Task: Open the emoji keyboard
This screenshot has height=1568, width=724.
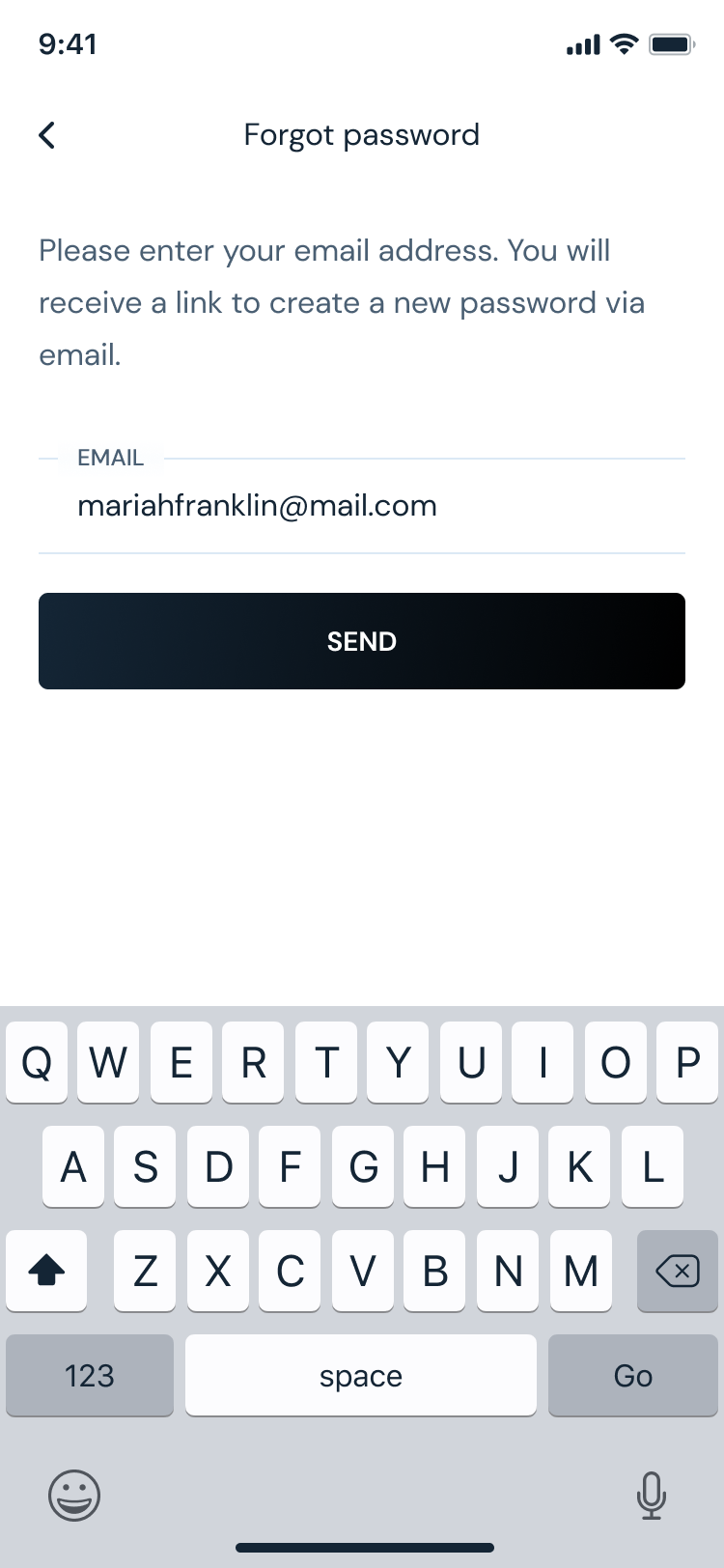Action: click(x=74, y=1496)
